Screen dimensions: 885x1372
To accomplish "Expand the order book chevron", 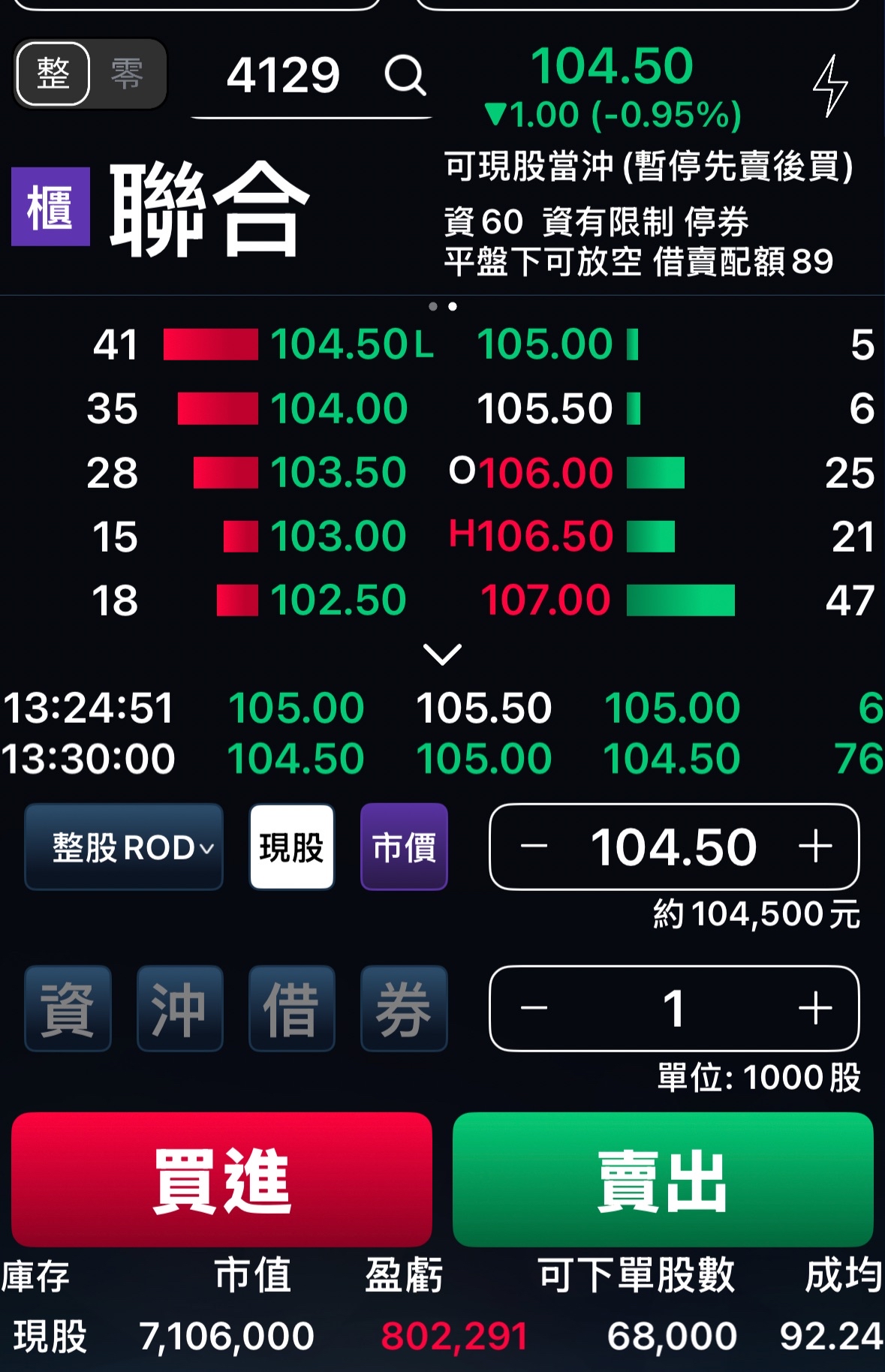I will pyautogui.click(x=442, y=654).
